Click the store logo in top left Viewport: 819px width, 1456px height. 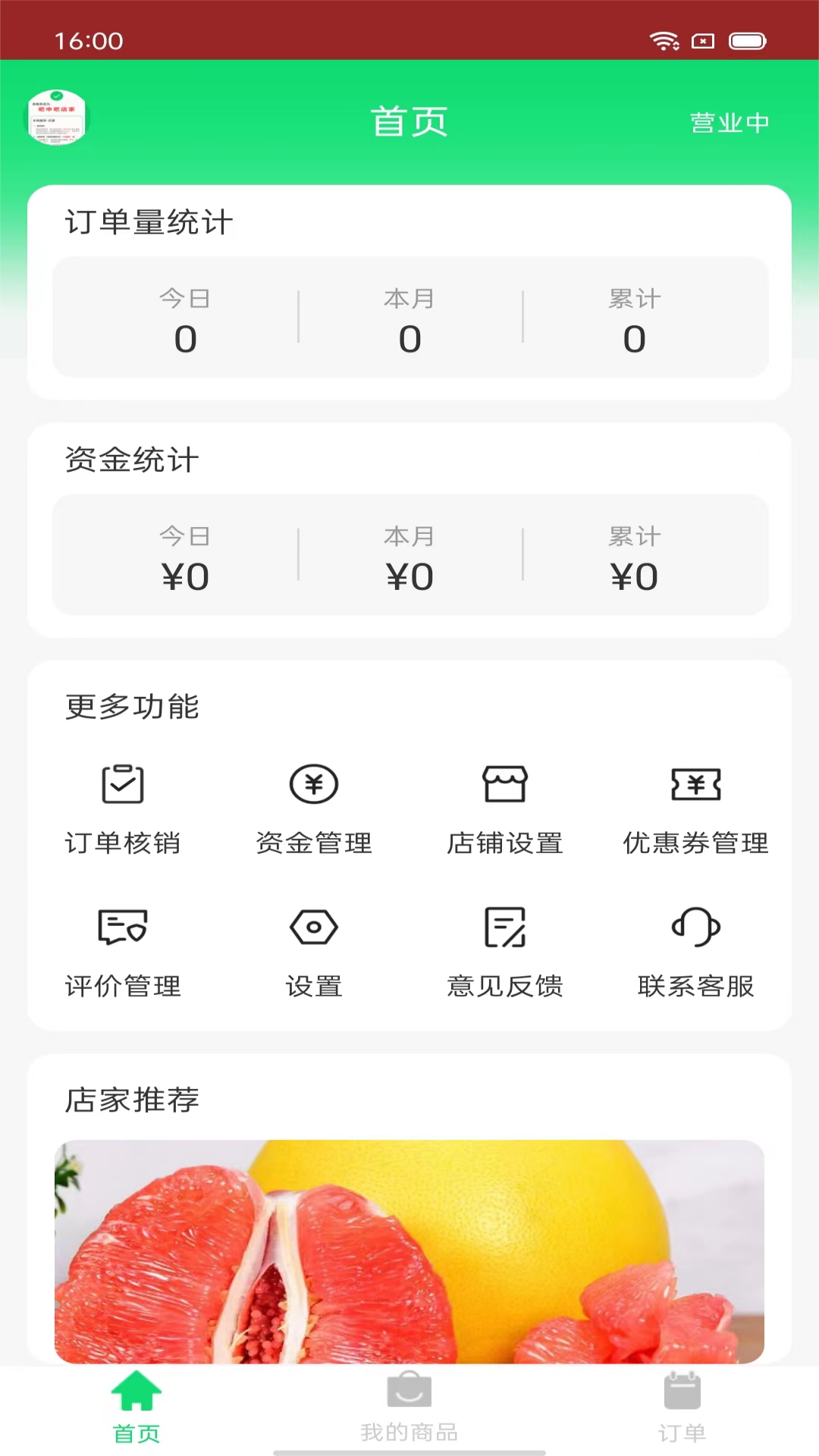pos(57,119)
